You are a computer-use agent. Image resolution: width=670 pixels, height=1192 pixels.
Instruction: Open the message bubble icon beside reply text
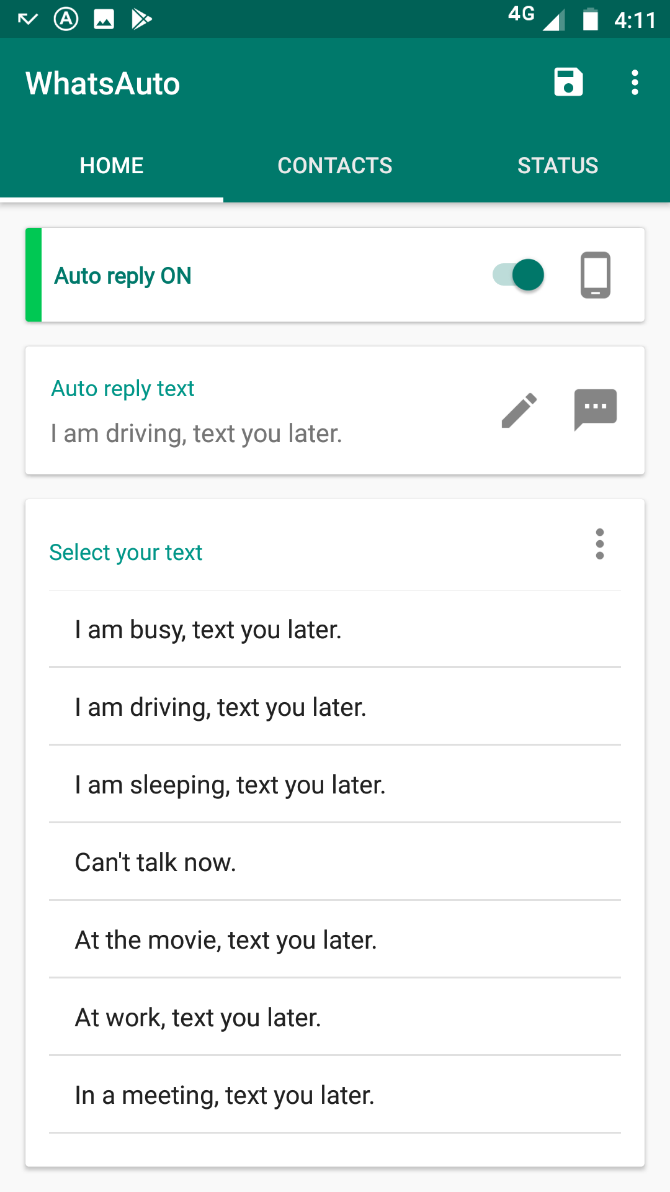tap(595, 410)
